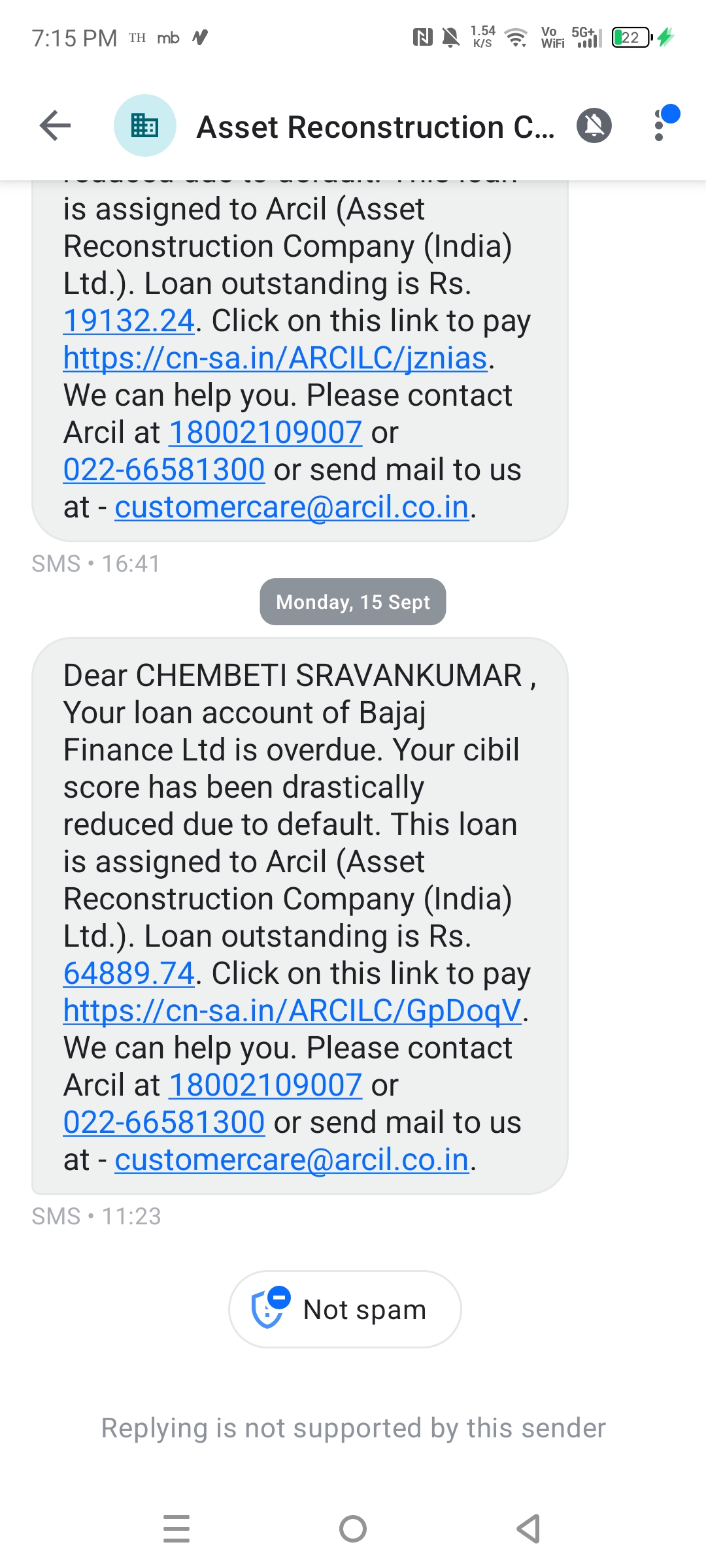Email customercare@arcil.co.in from the 11:23 message
This screenshot has height=1568, width=706.
pyautogui.click(x=292, y=1160)
